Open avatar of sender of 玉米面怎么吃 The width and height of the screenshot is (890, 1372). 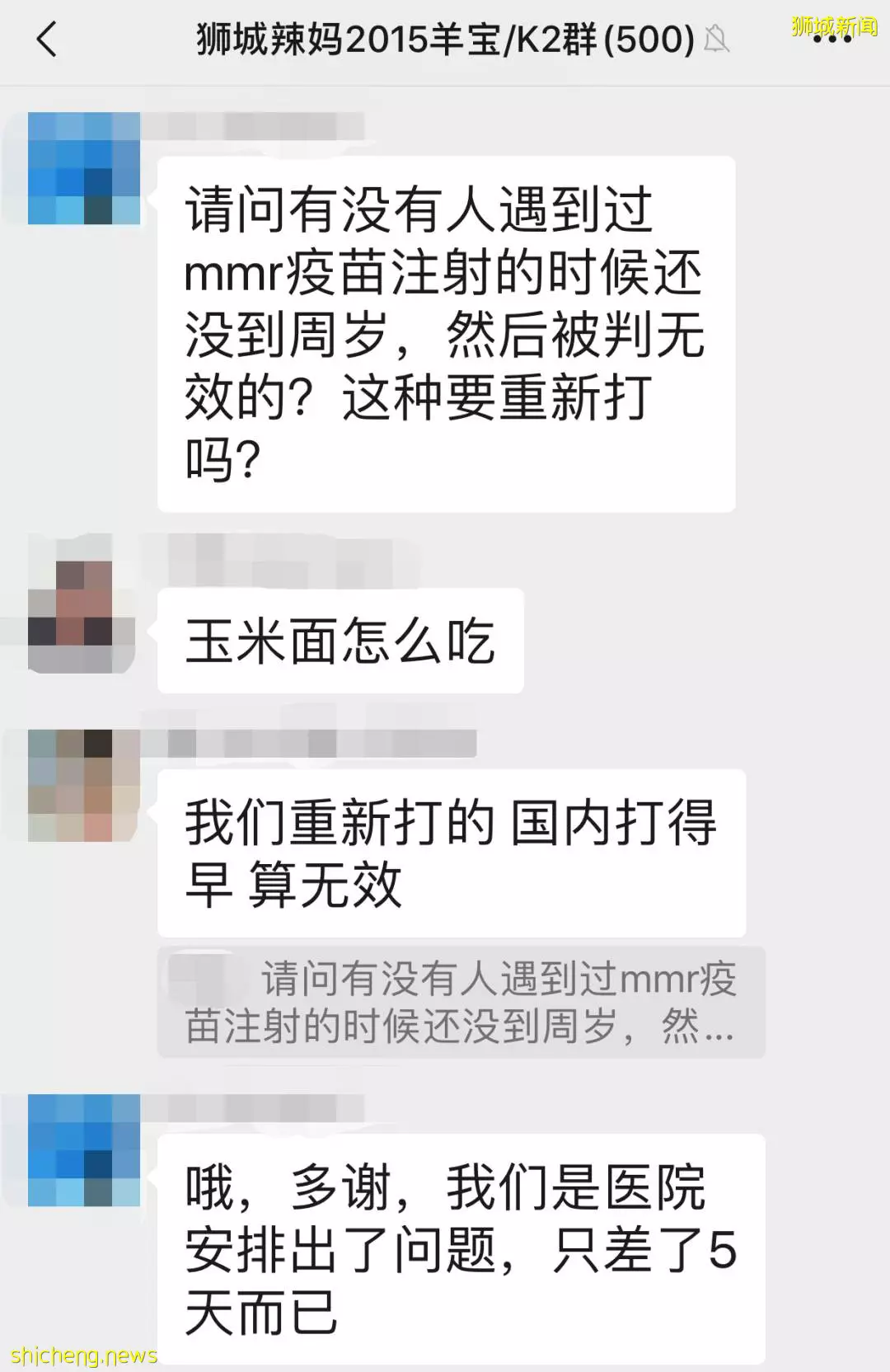coord(82,616)
